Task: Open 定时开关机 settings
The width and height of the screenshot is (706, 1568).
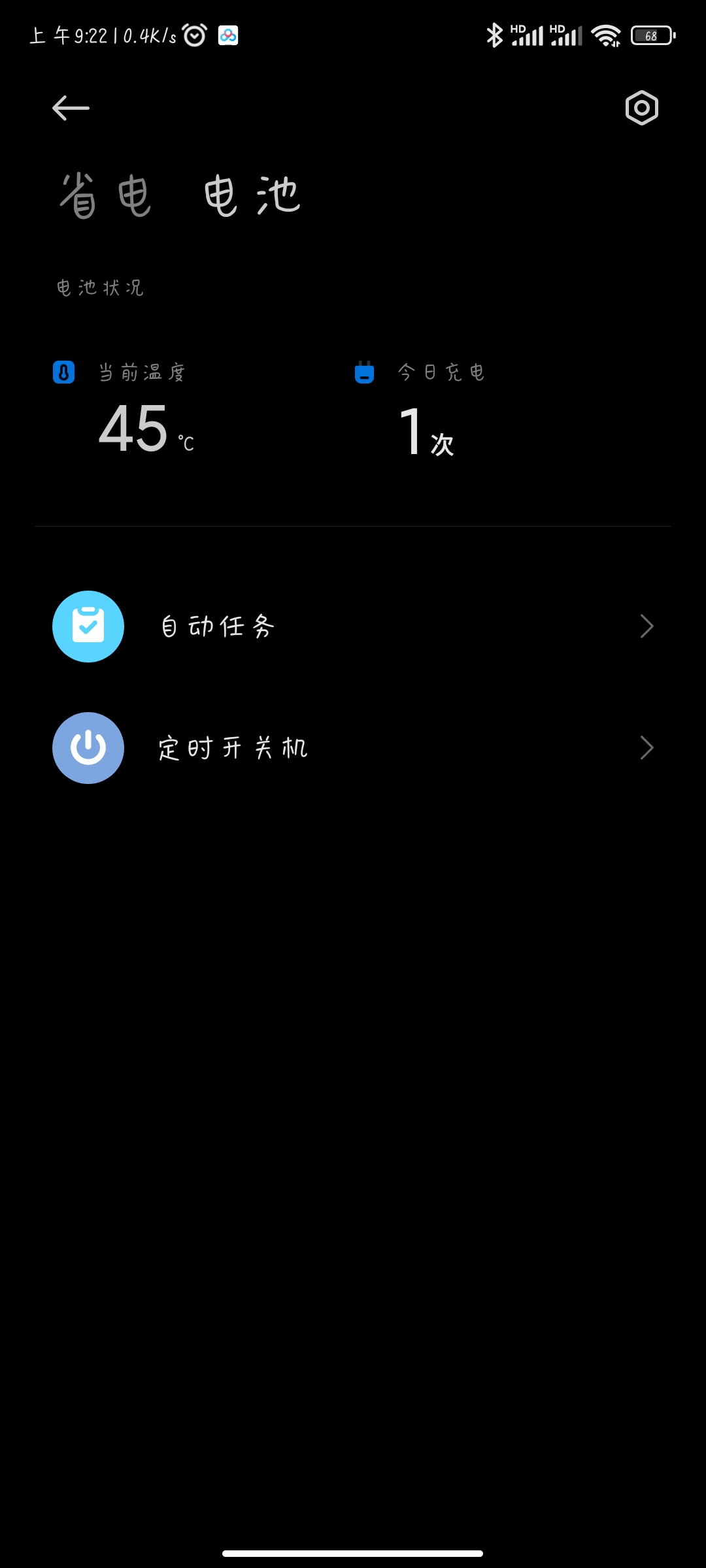Action: pyautogui.click(x=353, y=748)
